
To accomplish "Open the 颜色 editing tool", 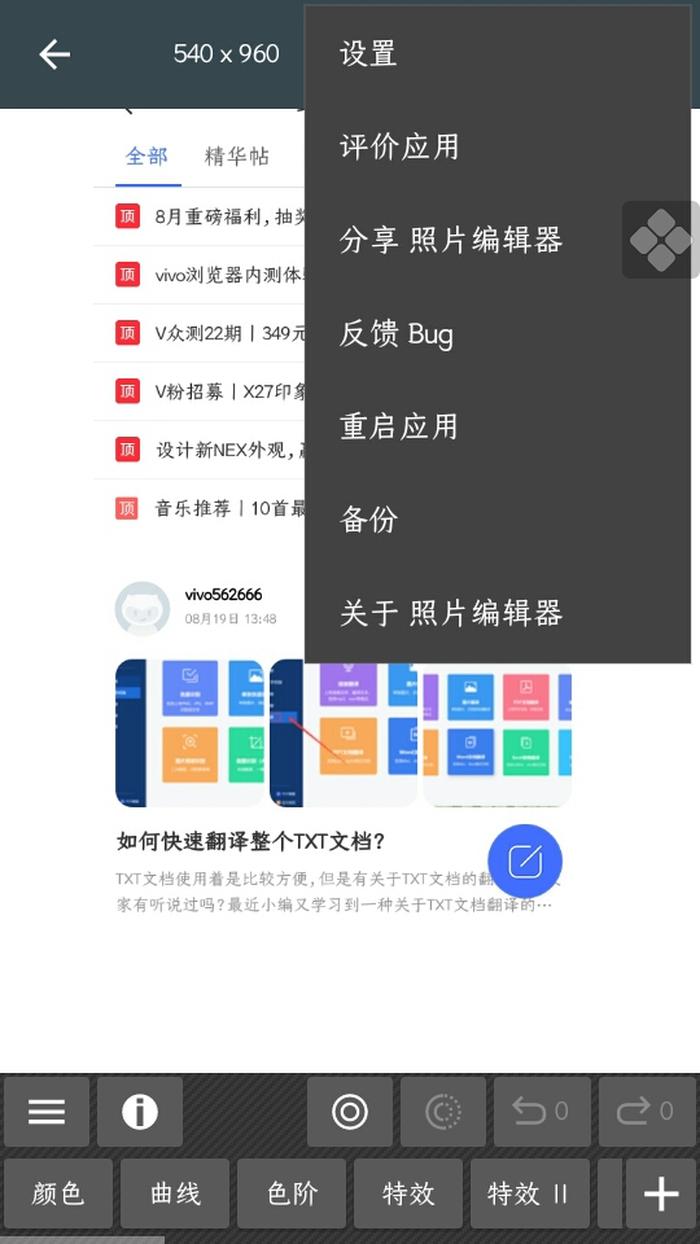I will pyautogui.click(x=58, y=1193).
